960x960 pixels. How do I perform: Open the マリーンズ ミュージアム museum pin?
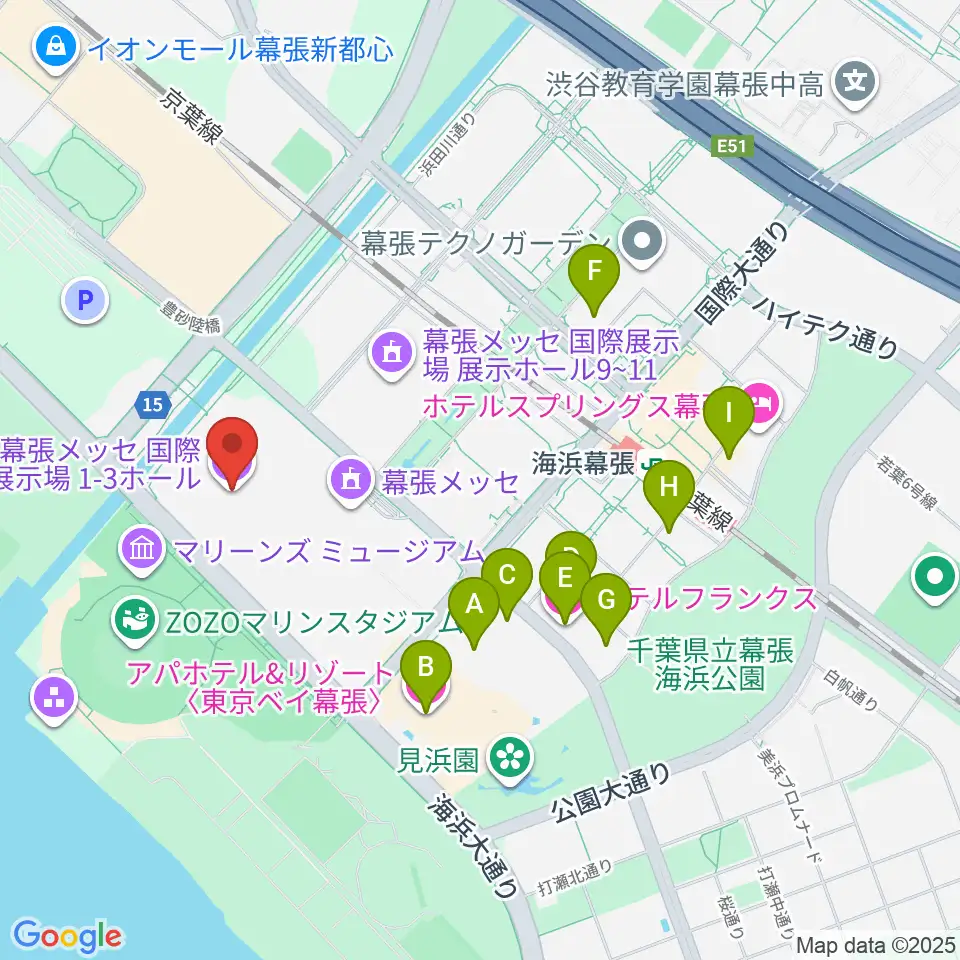tap(142, 551)
